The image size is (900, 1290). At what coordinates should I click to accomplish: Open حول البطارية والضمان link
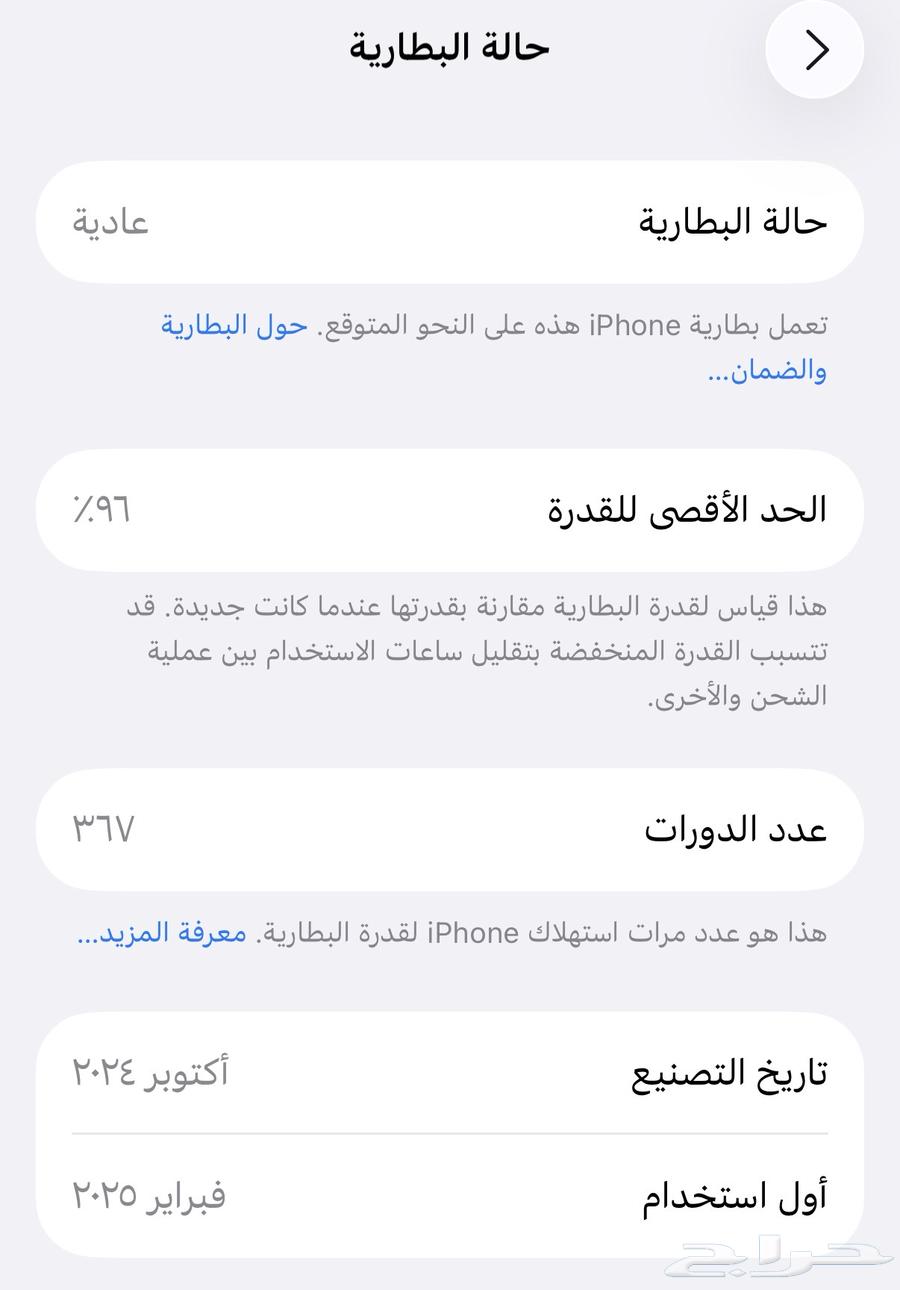(232, 325)
